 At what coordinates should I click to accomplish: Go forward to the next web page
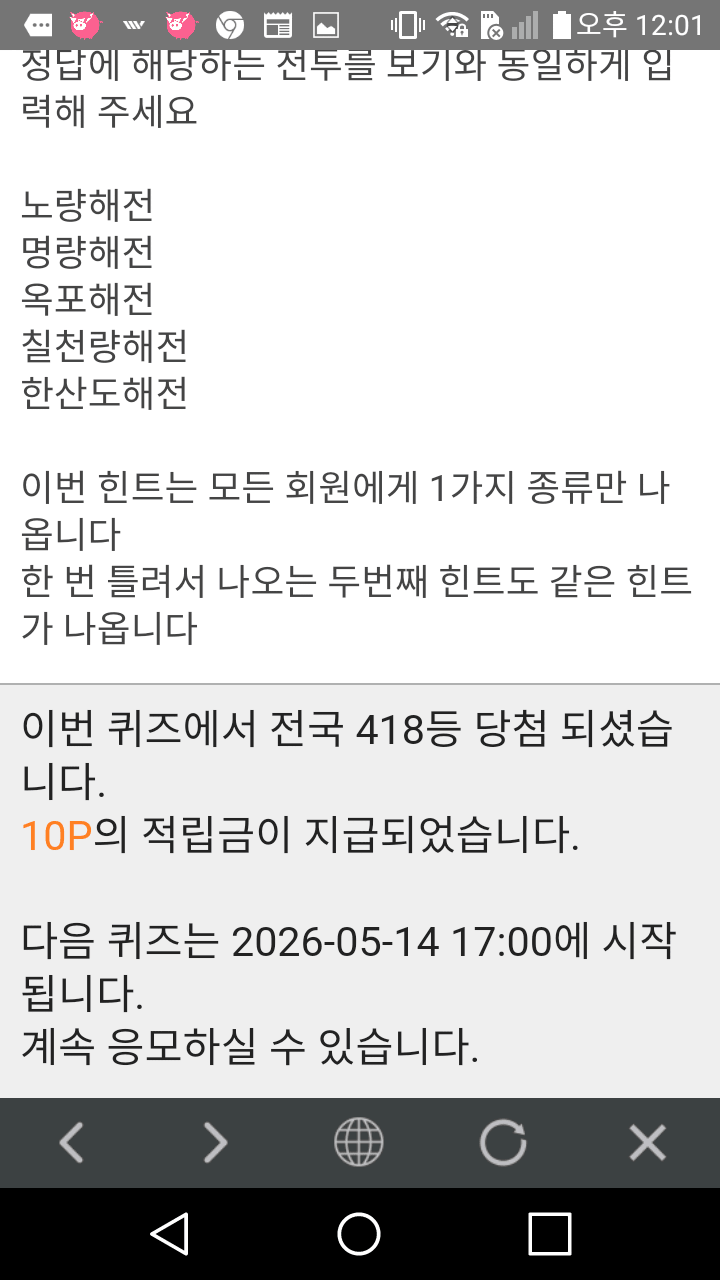click(x=215, y=1142)
